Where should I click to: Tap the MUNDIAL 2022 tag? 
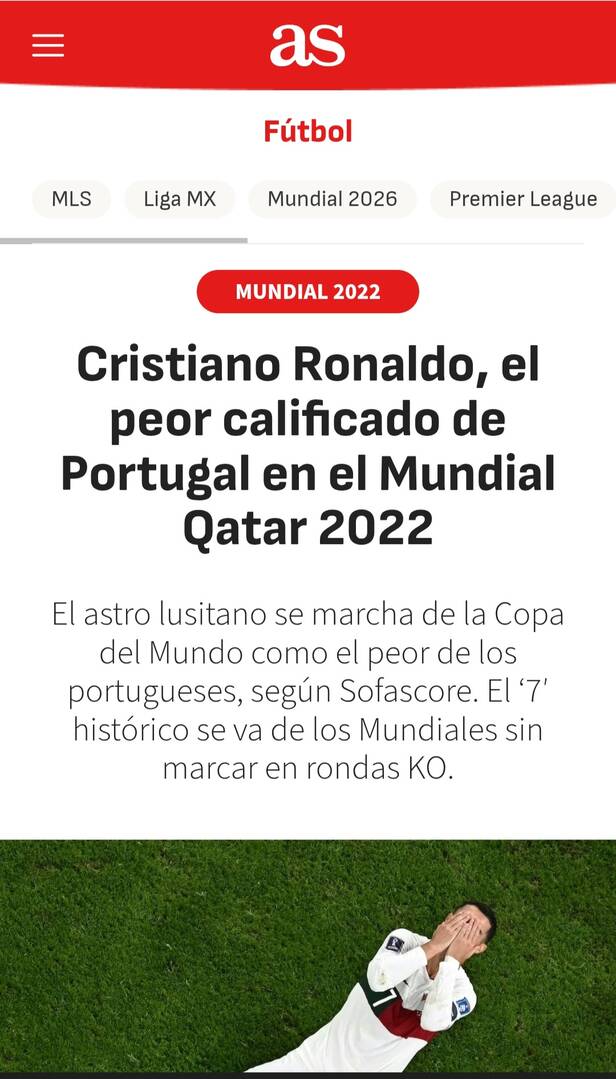click(x=308, y=291)
